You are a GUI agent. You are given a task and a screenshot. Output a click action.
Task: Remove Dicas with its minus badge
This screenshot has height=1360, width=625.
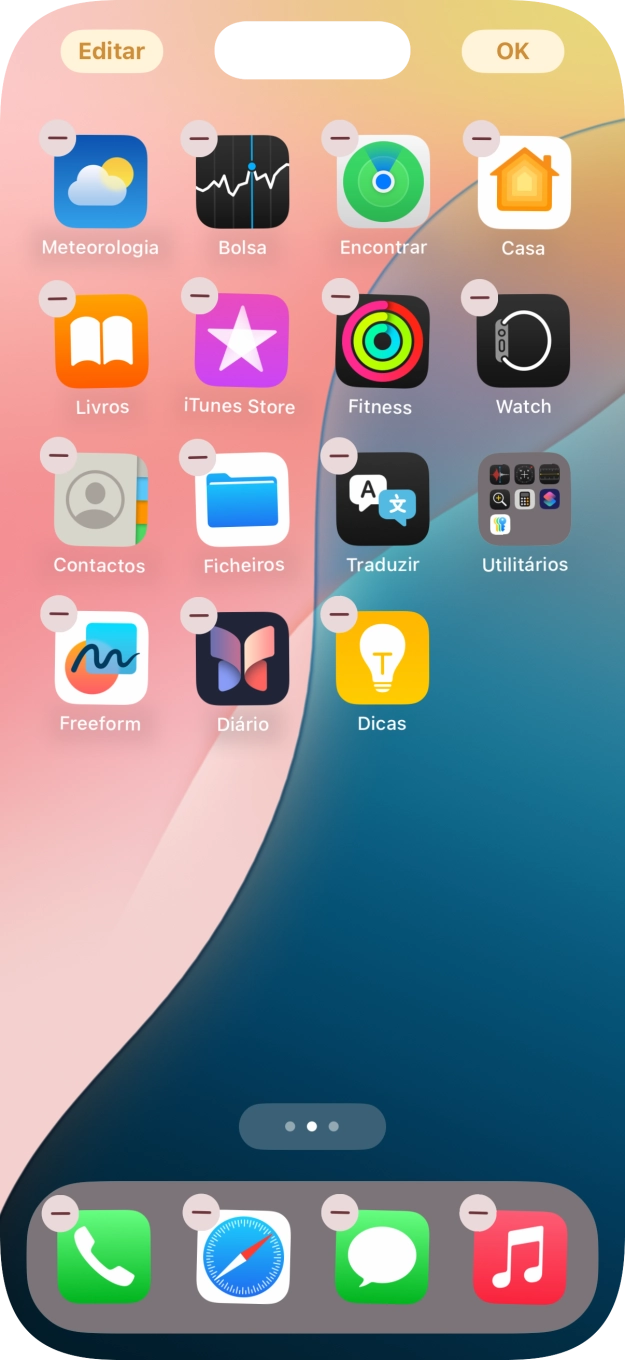(x=339, y=614)
